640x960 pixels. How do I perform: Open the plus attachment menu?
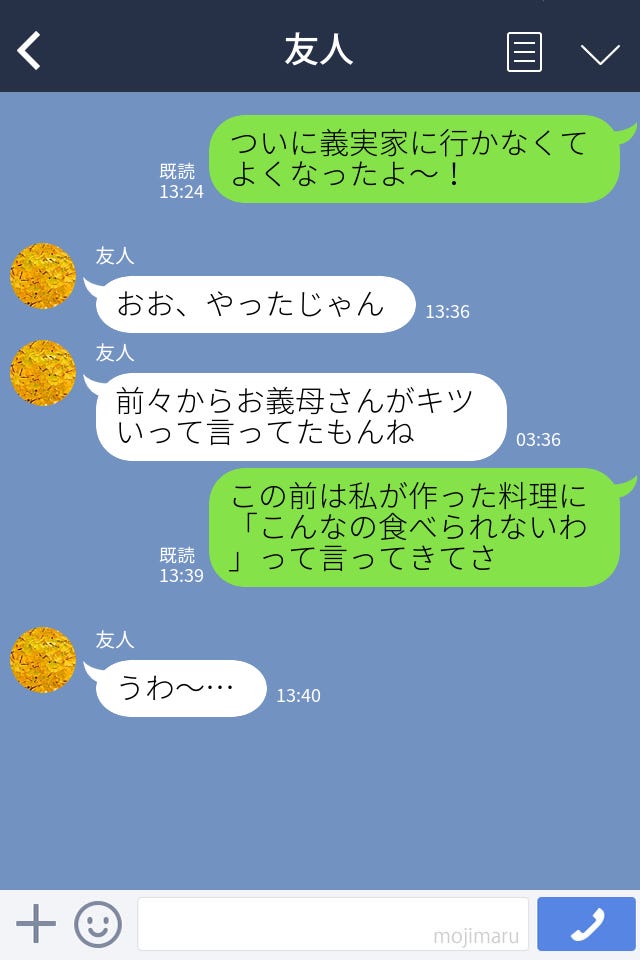pyautogui.click(x=36, y=923)
